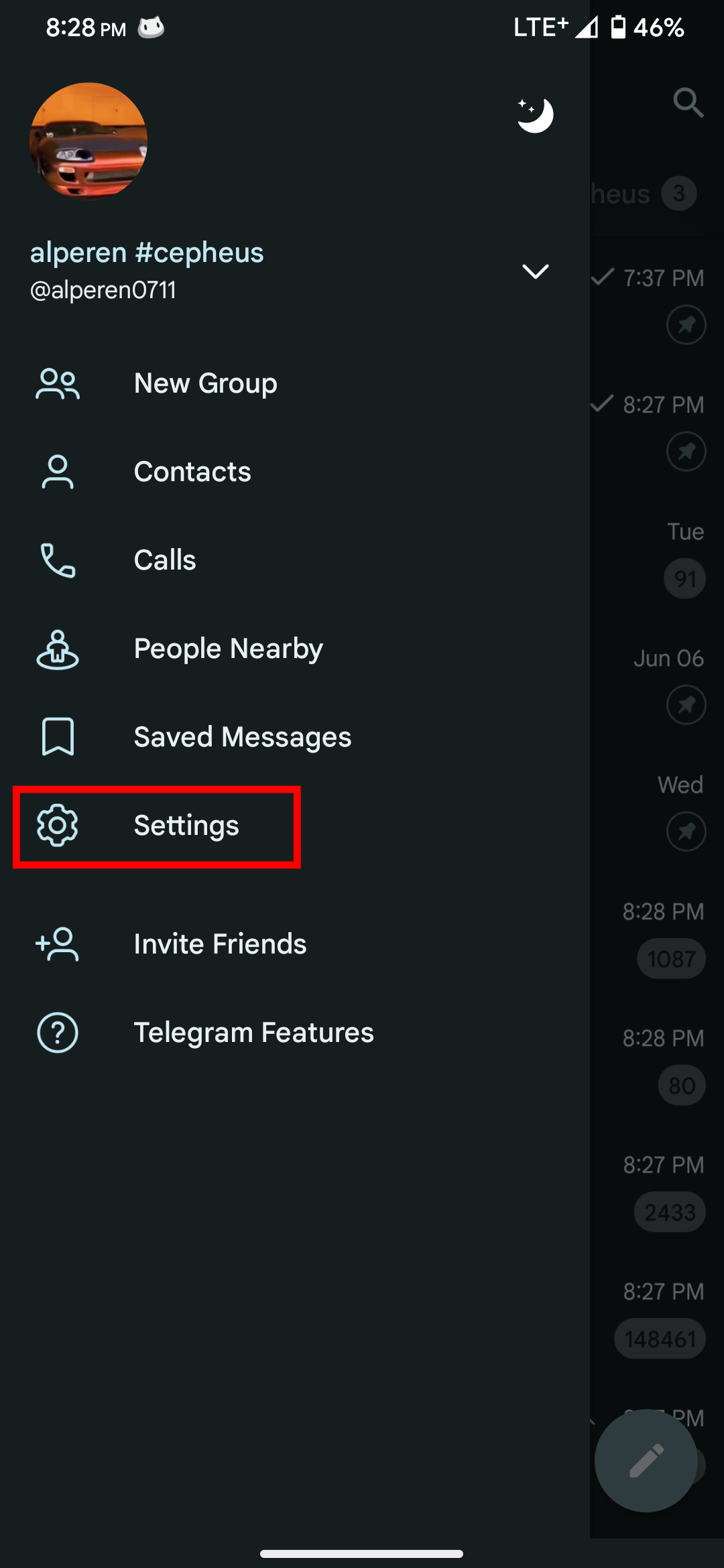Compose a new message with pencil button
The width and height of the screenshot is (724, 1568).
[646, 1461]
